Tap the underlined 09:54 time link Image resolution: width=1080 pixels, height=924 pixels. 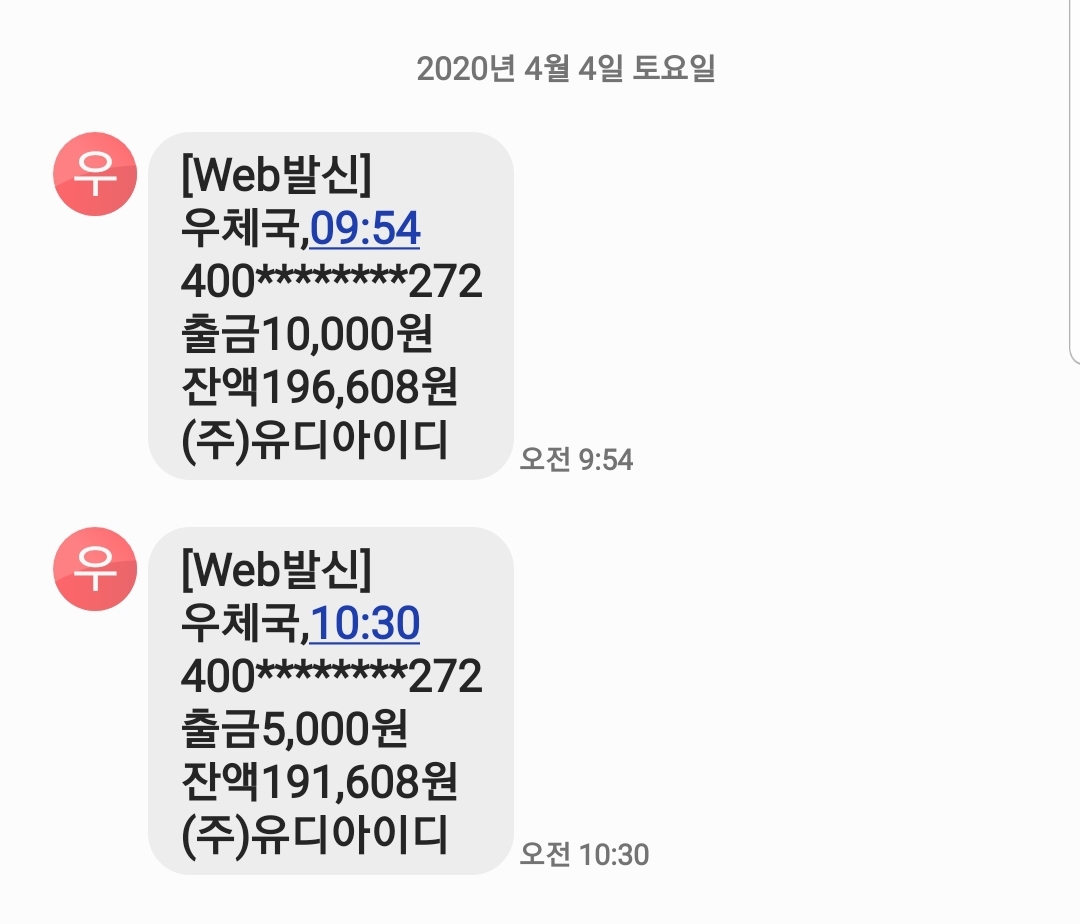(365, 230)
